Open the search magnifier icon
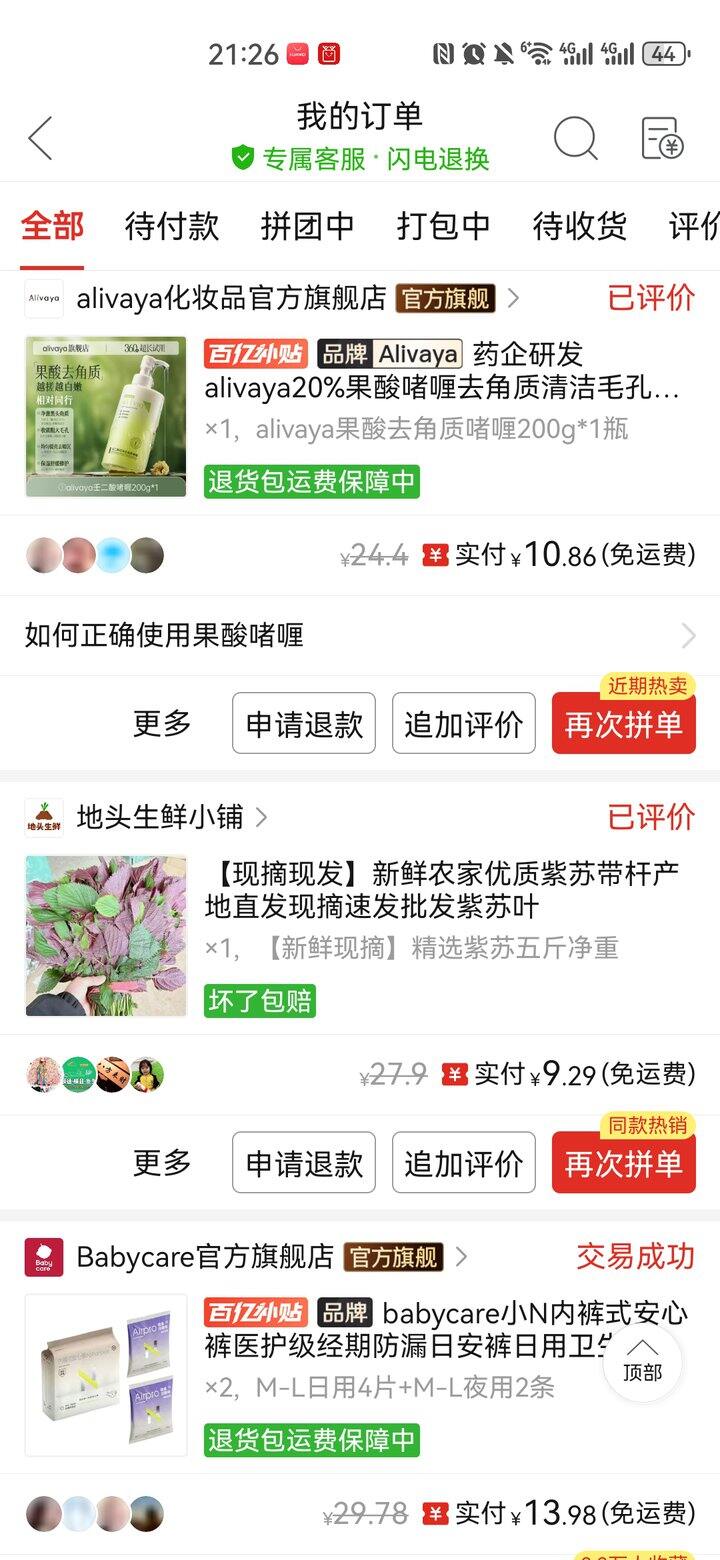The image size is (720, 1560). pos(576,141)
